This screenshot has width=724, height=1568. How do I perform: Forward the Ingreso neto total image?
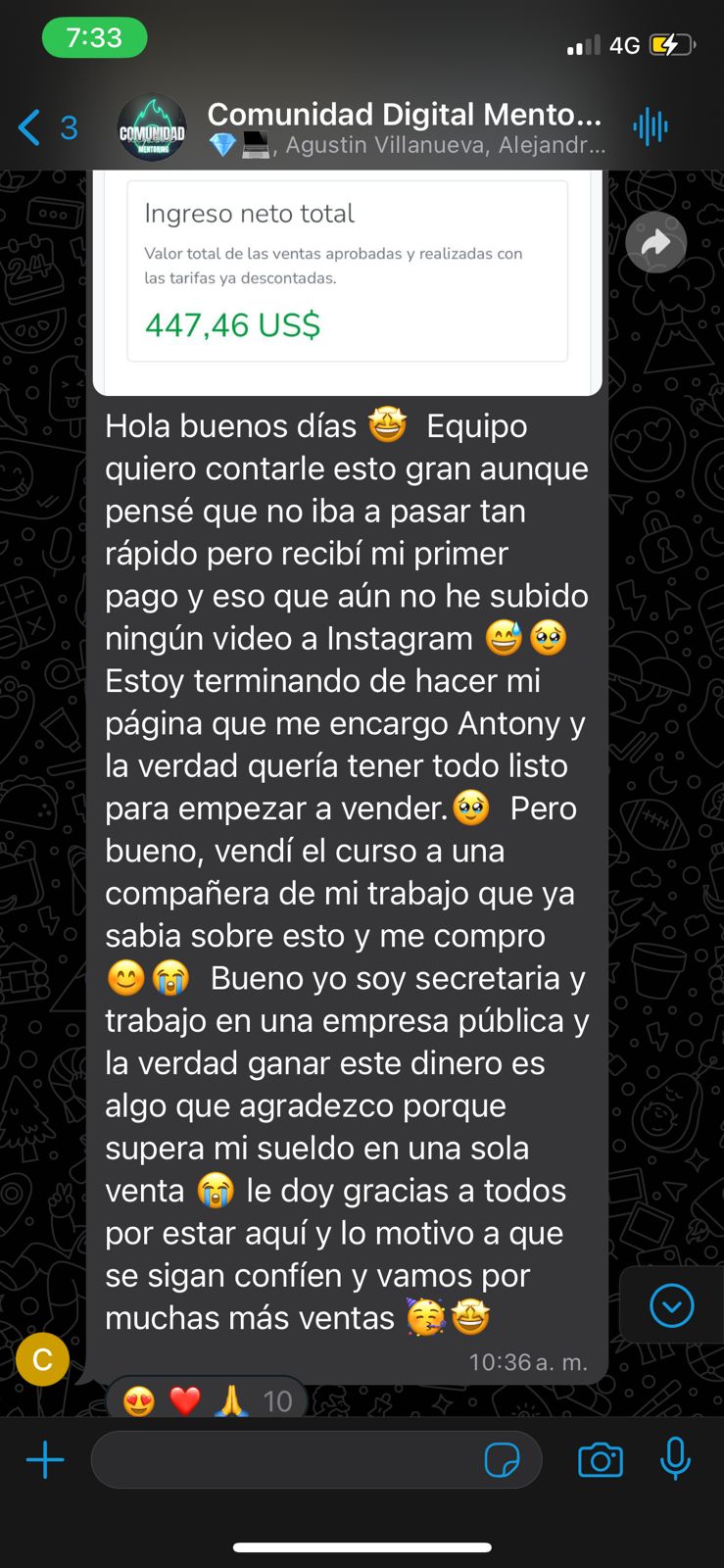(655, 243)
